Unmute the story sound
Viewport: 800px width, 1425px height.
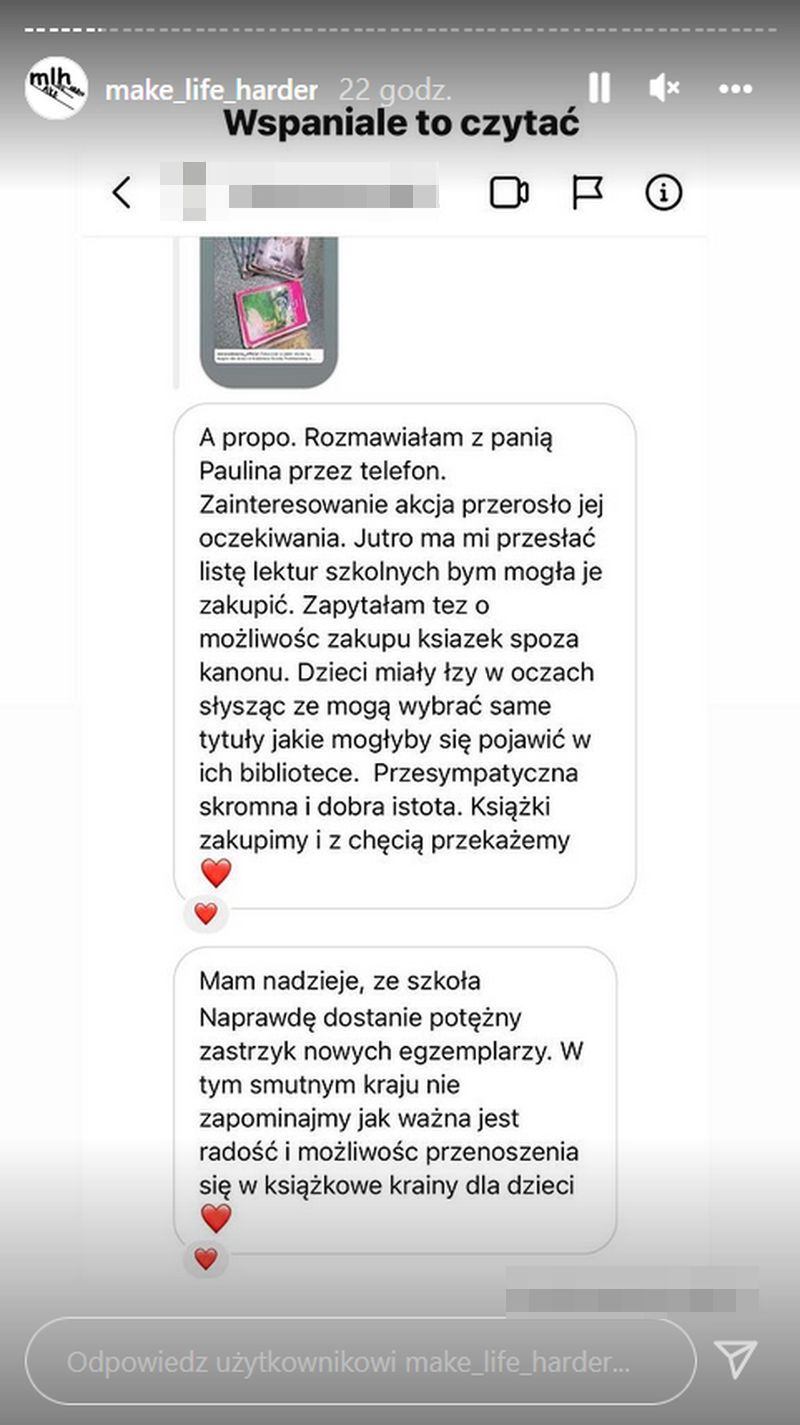pos(664,88)
